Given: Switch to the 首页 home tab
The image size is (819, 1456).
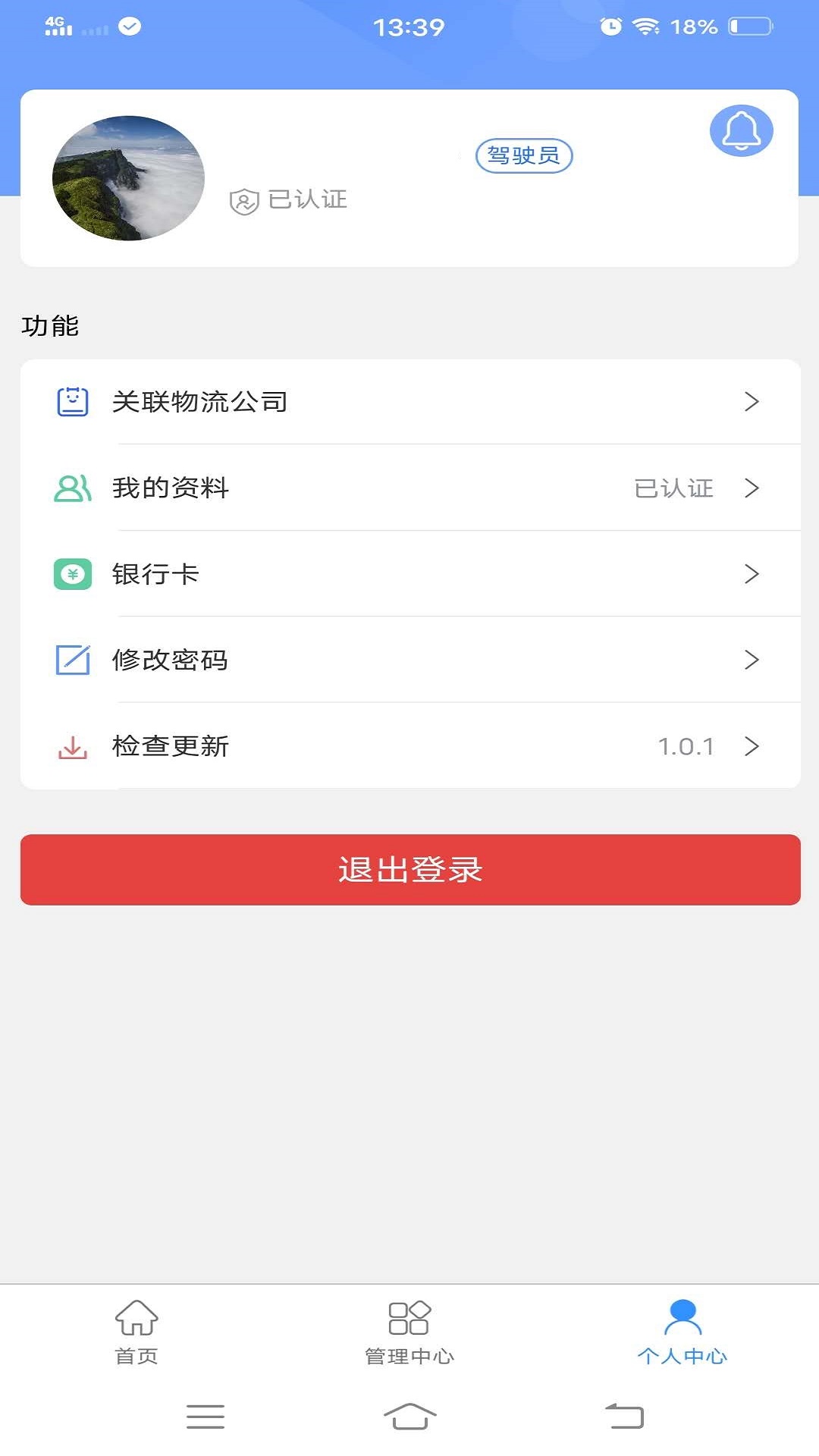Looking at the screenshot, I should 136,1332.
